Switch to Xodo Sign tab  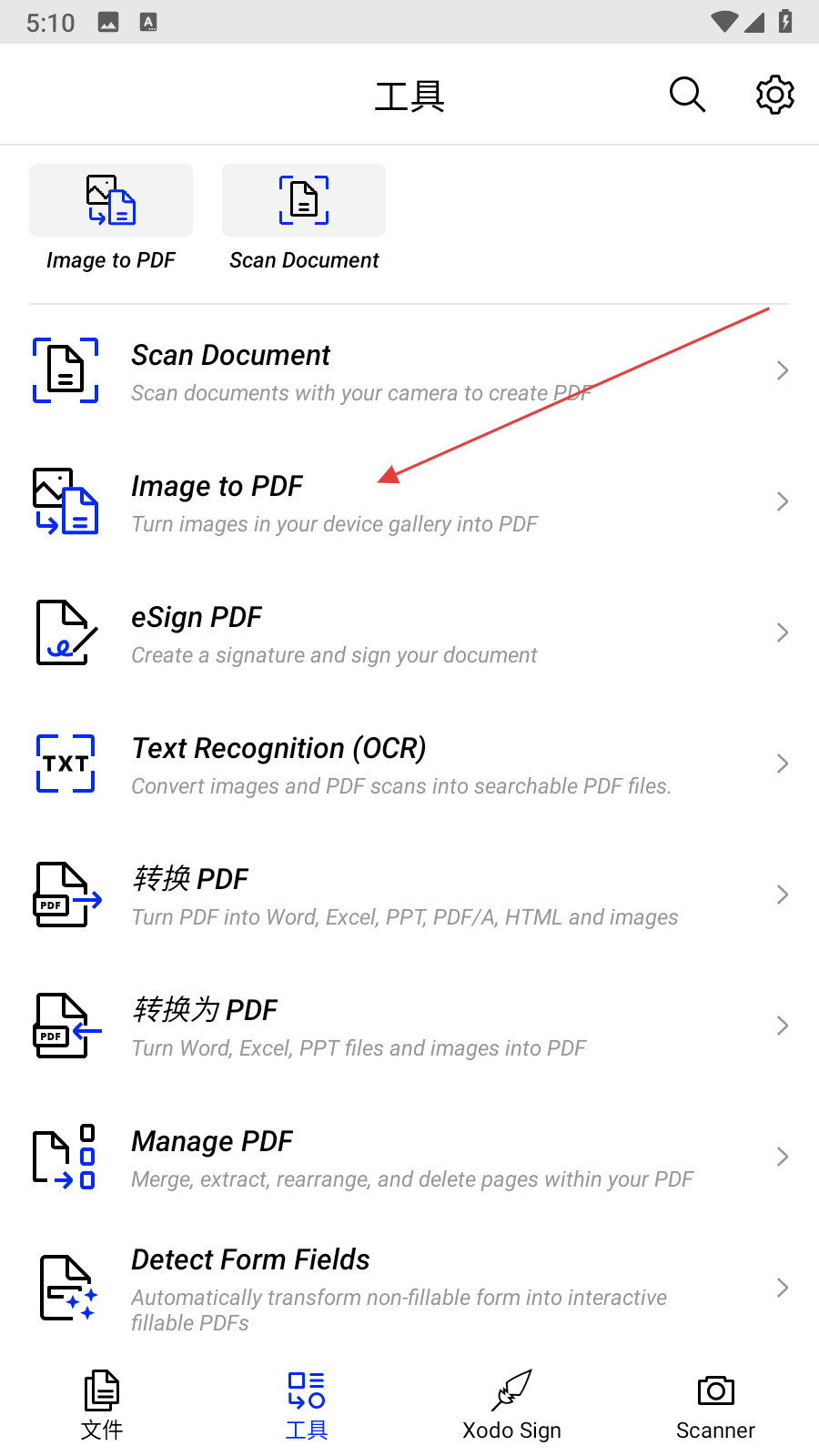[x=511, y=1405]
